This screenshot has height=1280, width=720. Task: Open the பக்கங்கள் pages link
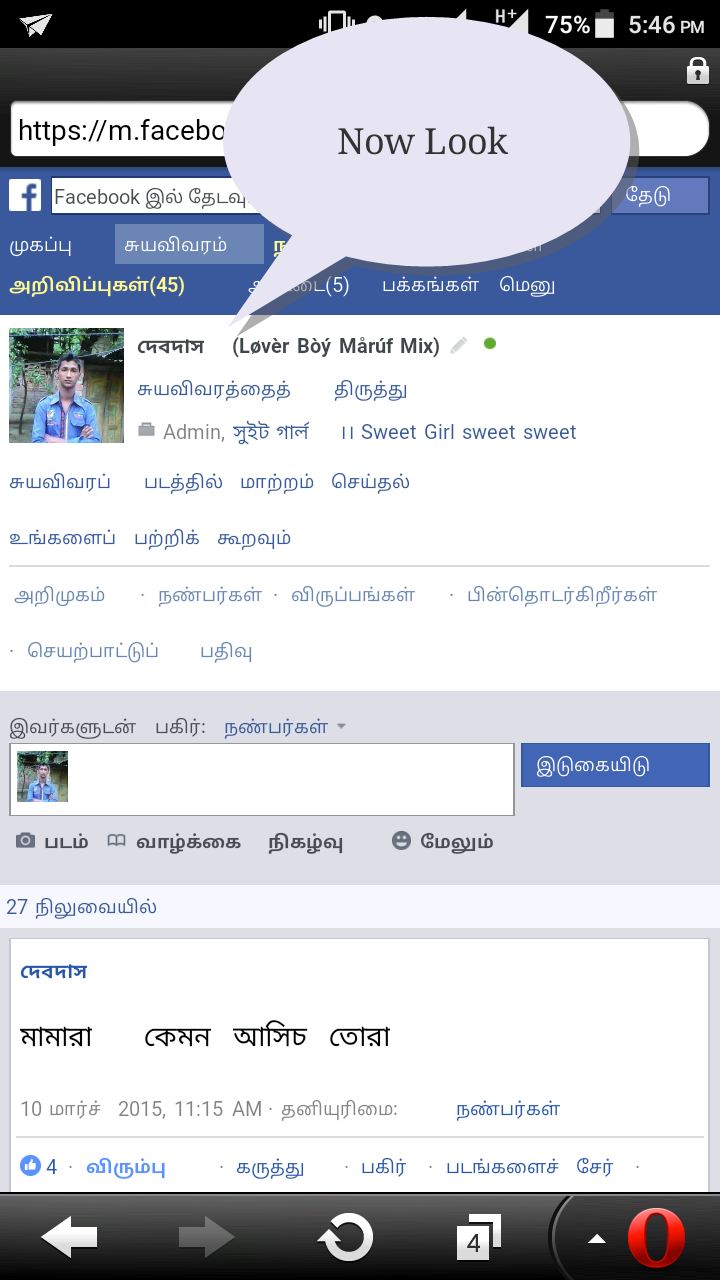[x=430, y=285]
